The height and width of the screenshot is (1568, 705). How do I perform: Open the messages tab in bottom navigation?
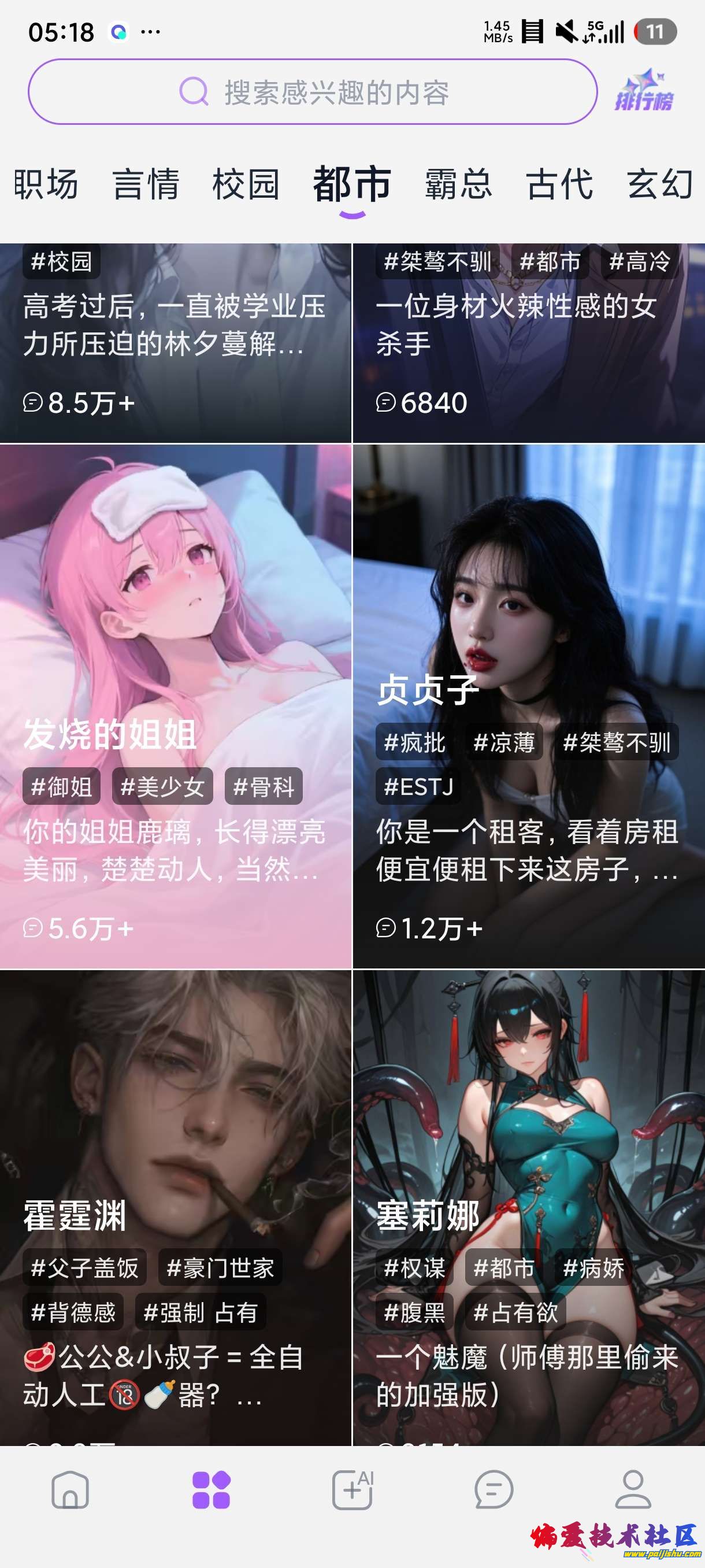tap(493, 1490)
